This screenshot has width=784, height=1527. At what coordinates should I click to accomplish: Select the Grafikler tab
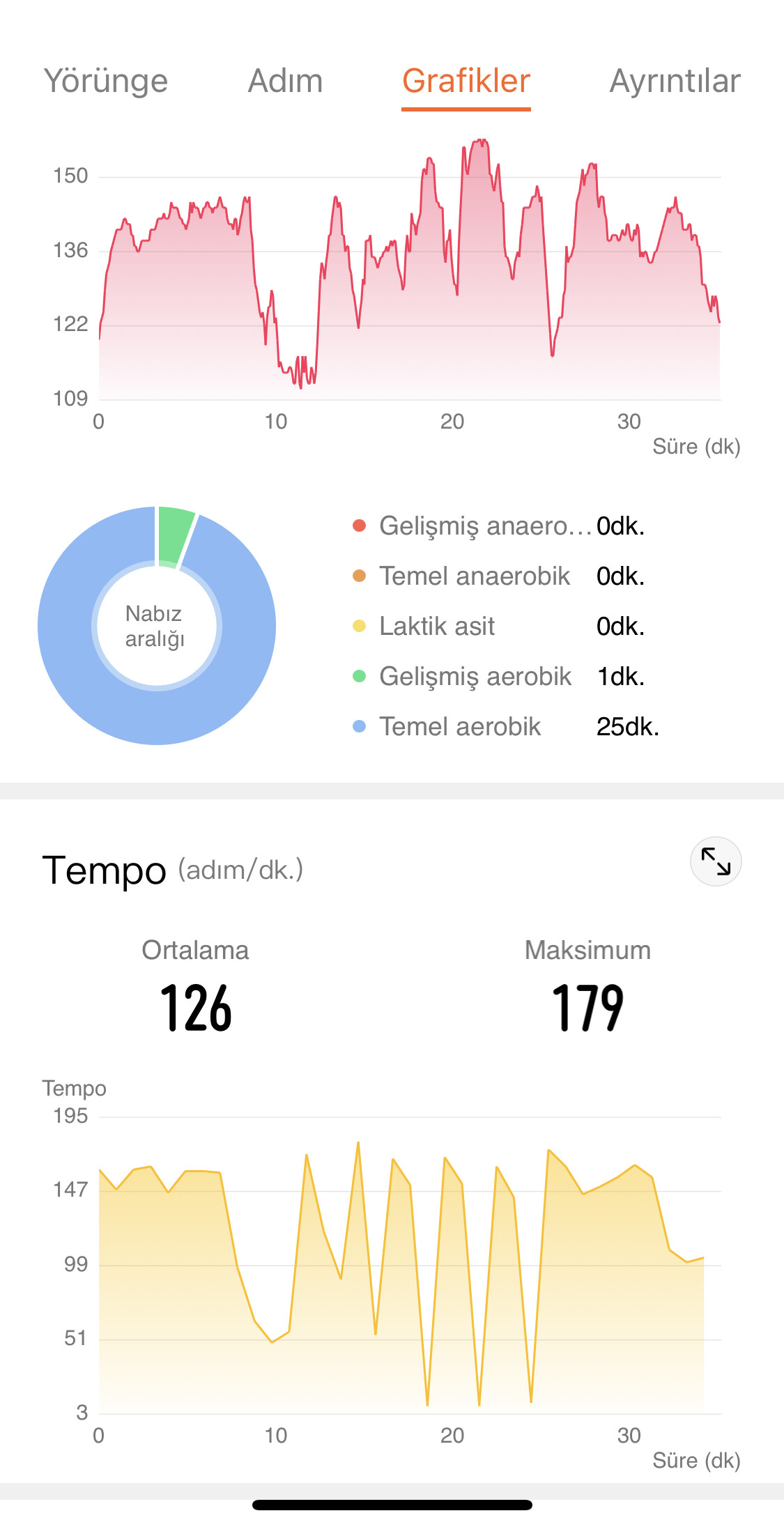[466, 82]
